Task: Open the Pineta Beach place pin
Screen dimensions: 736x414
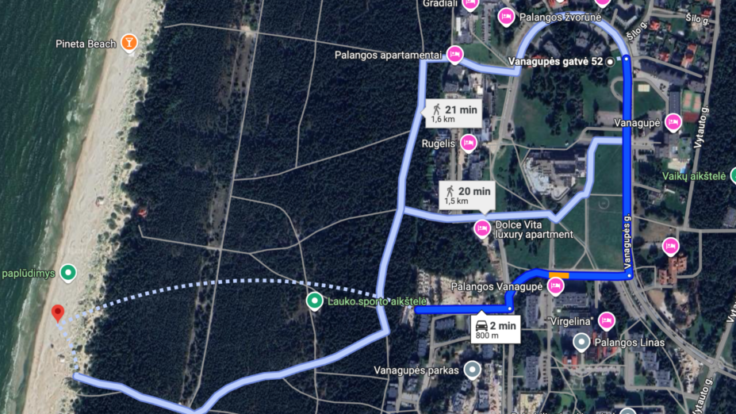Action: pyautogui.click(x=128, y=43)
